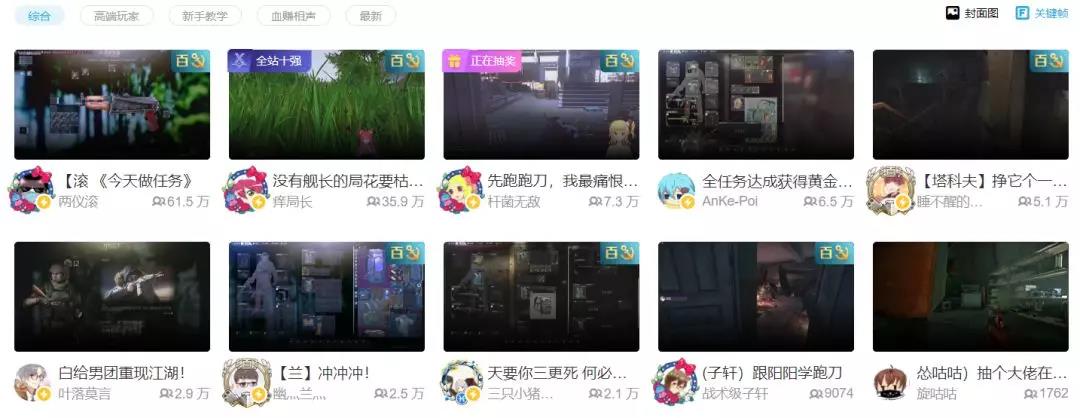
Task: Select the 血赚相声 chip
Action: (x=287, y=16)
